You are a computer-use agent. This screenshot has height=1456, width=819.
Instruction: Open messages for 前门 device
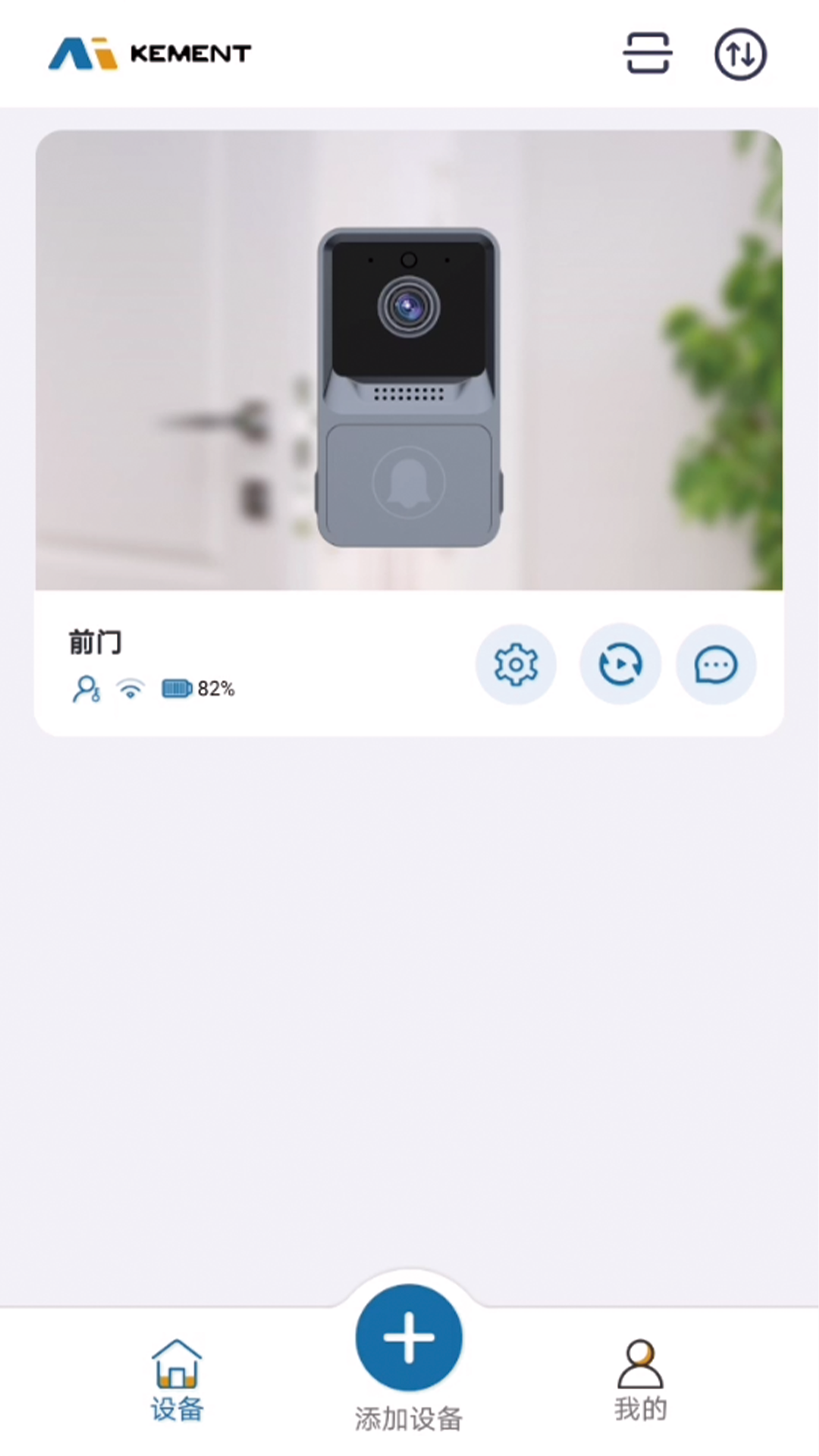coord(716,665)
